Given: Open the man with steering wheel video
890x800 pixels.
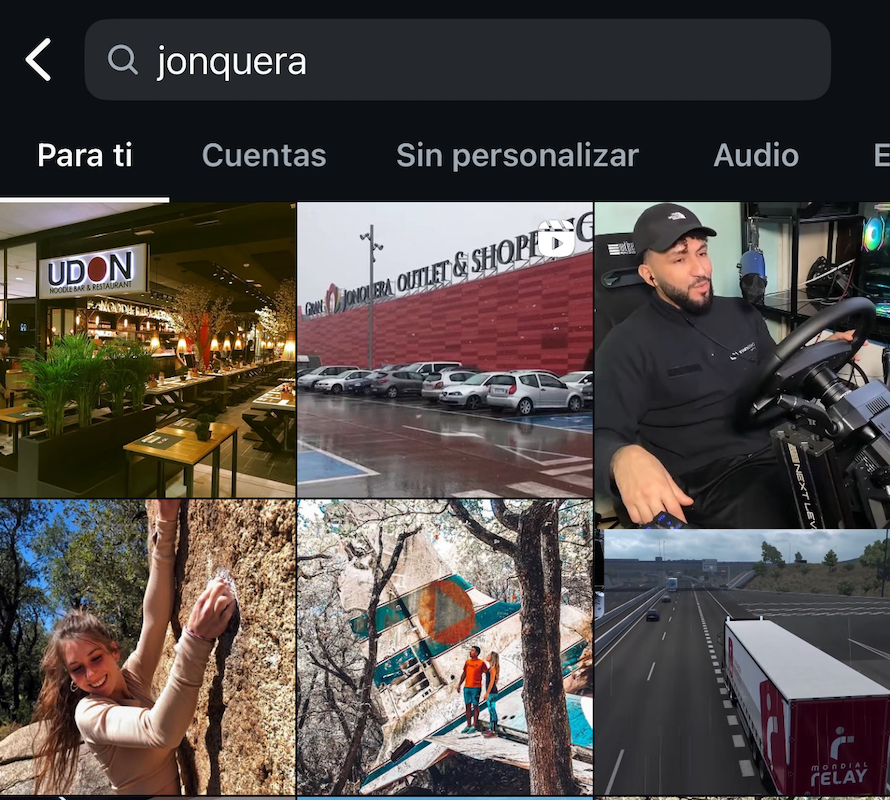Looking at the screenshot, I should [x=742, y=365].
